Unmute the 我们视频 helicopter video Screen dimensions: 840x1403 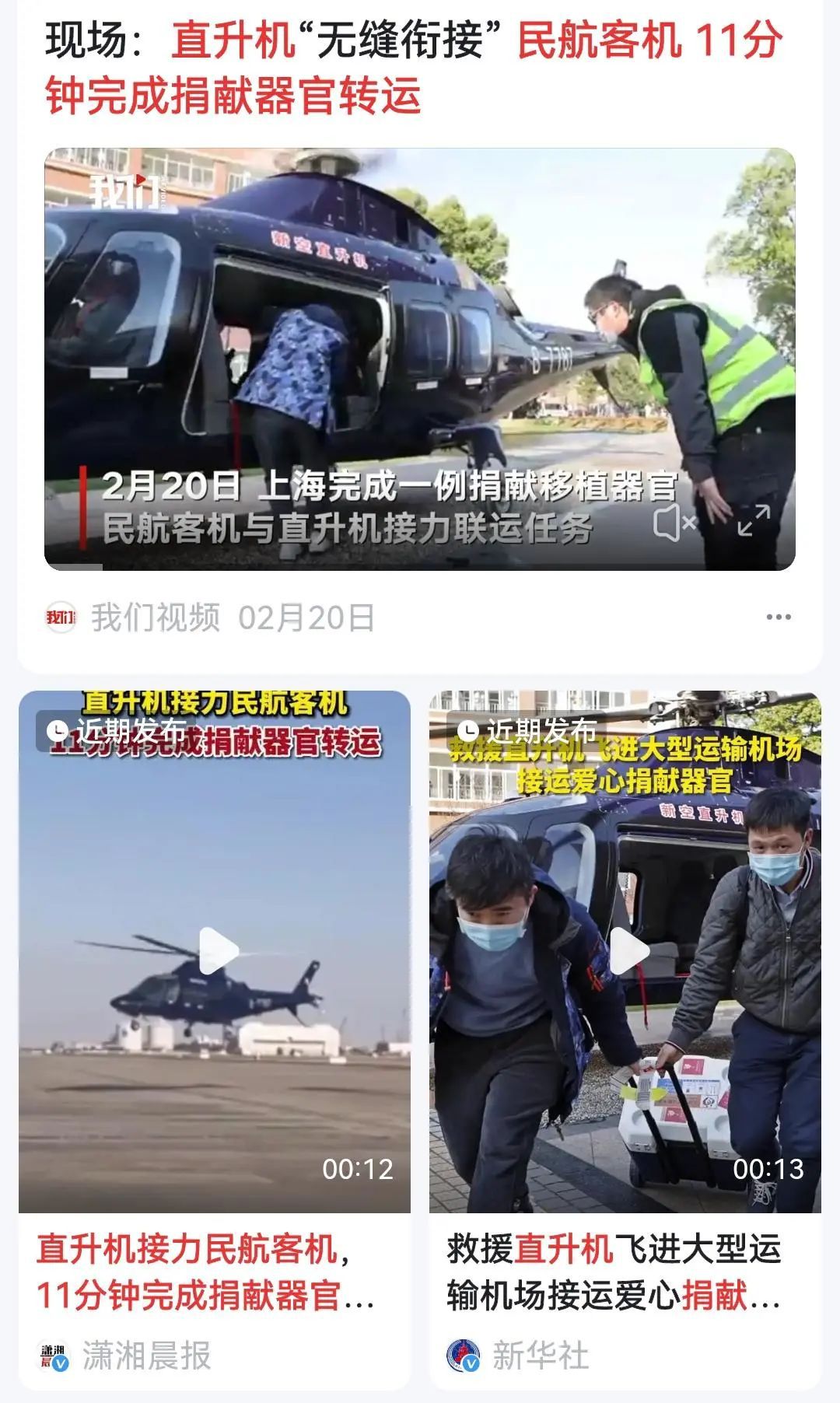click(x=674, y=523)
